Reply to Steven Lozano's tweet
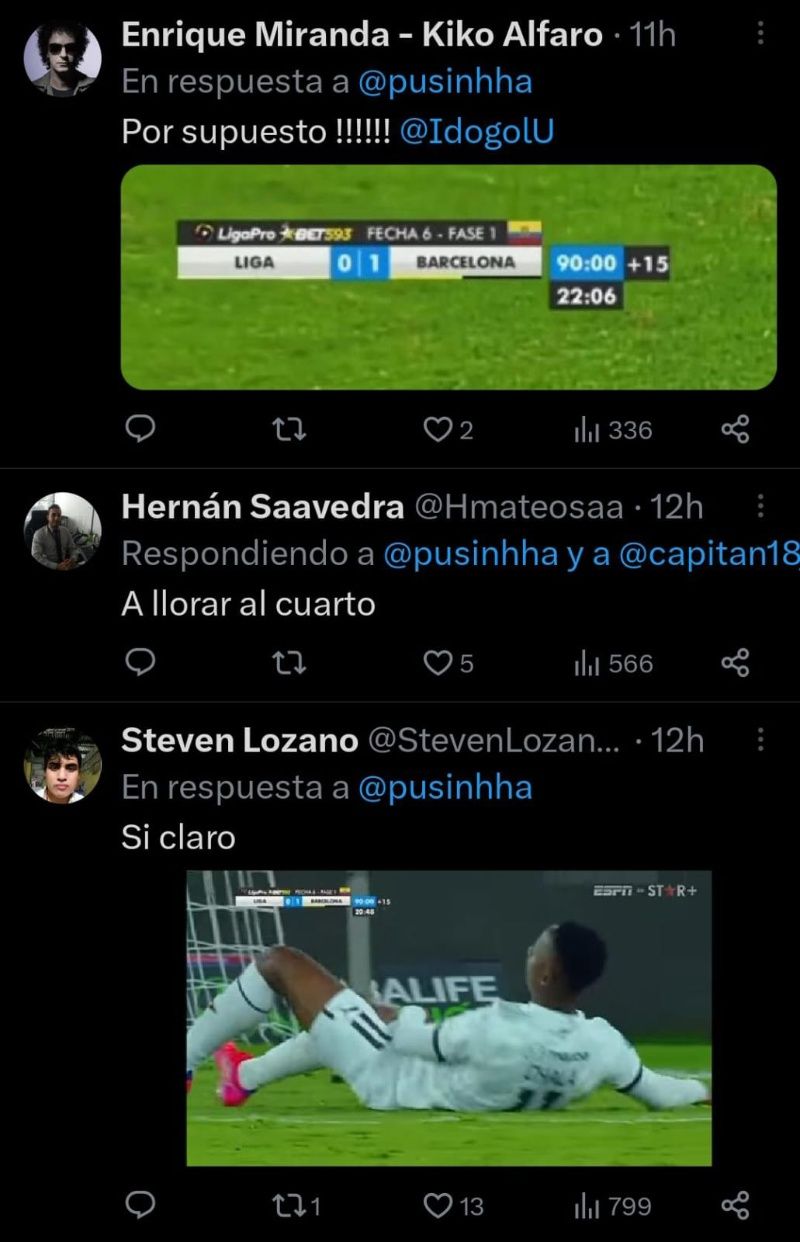 coord(142,1206)
